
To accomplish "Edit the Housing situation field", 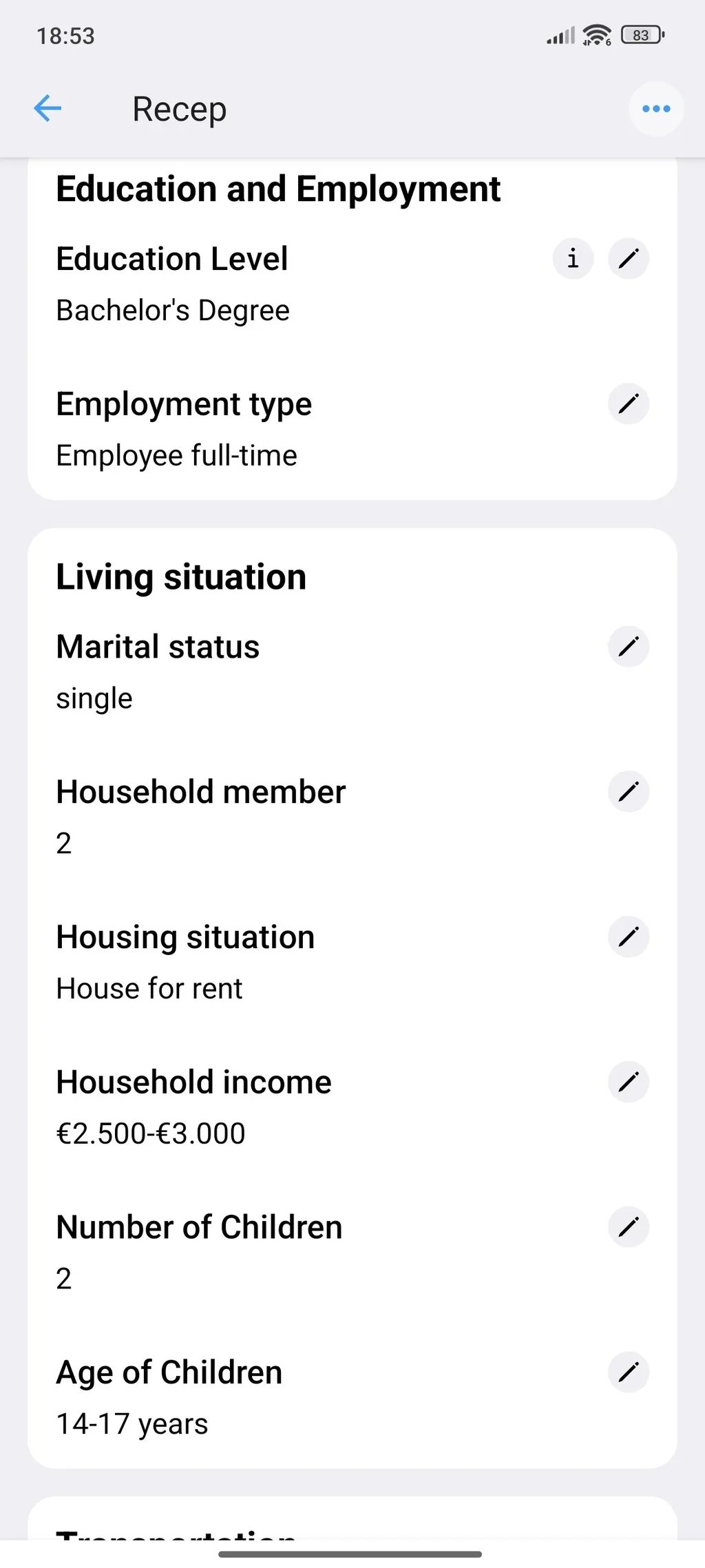I will coord(628,937).
